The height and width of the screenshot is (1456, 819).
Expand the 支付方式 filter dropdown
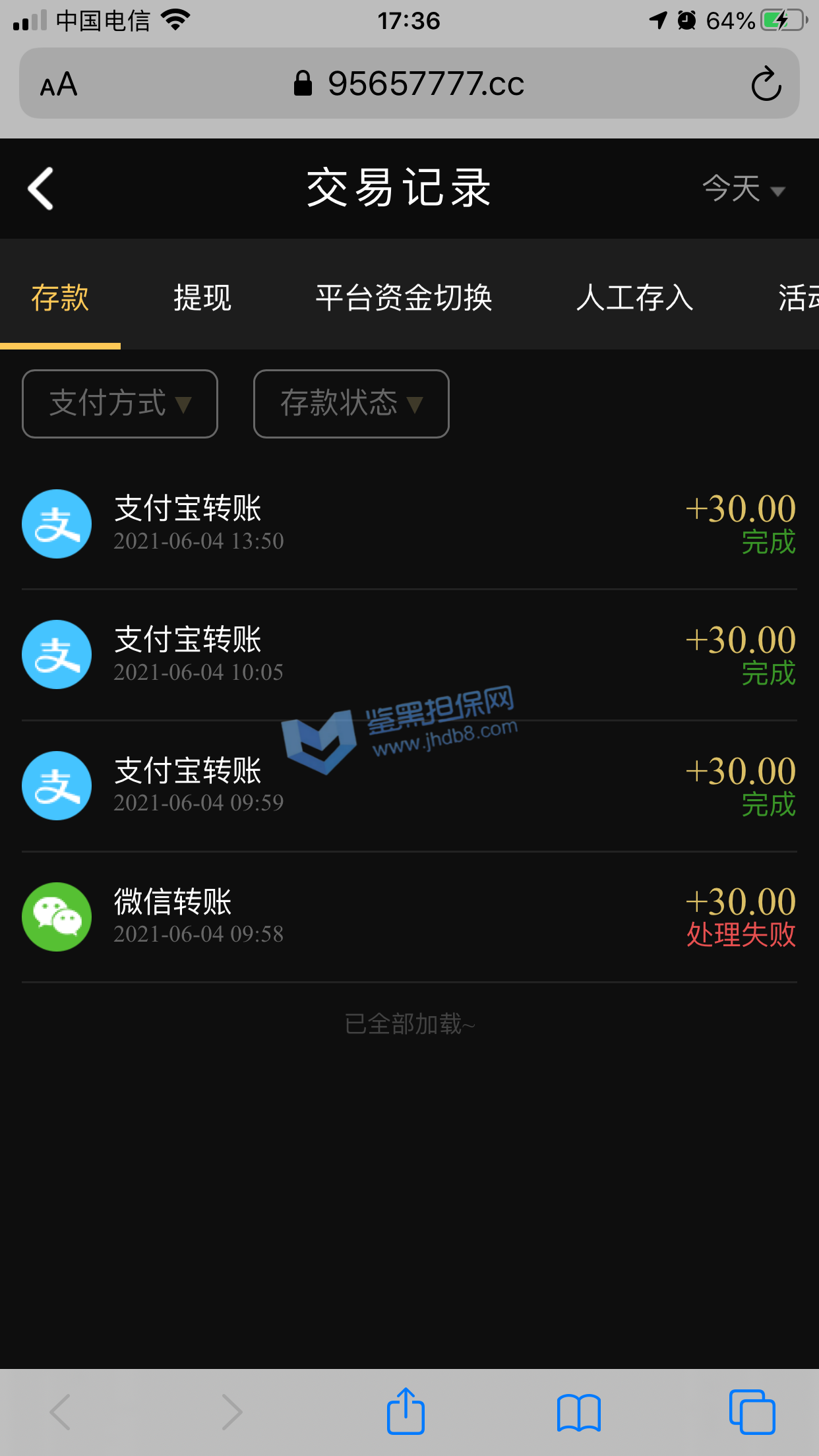(120, 404)
